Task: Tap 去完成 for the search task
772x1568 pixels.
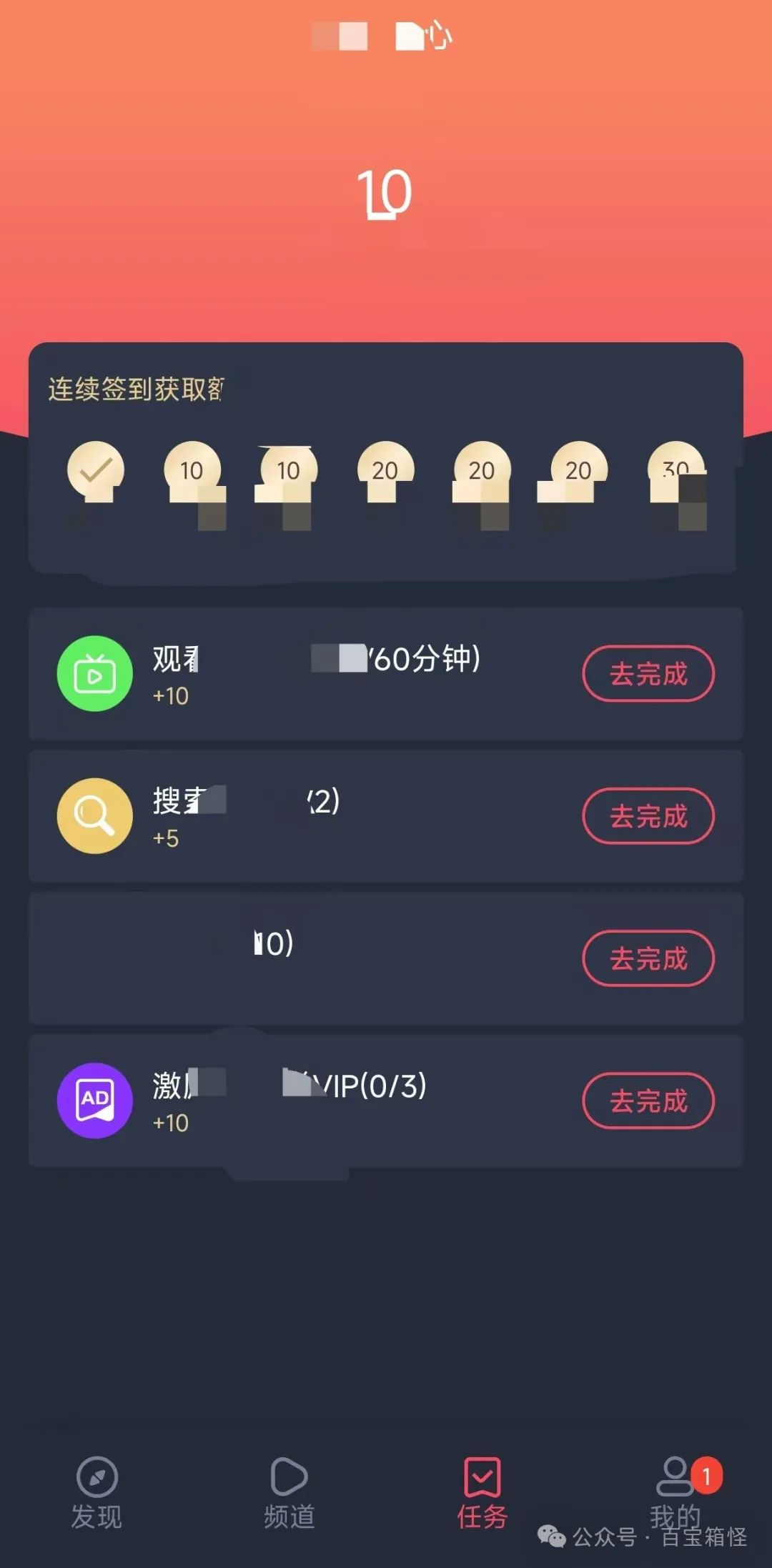Action: point(648,816)
